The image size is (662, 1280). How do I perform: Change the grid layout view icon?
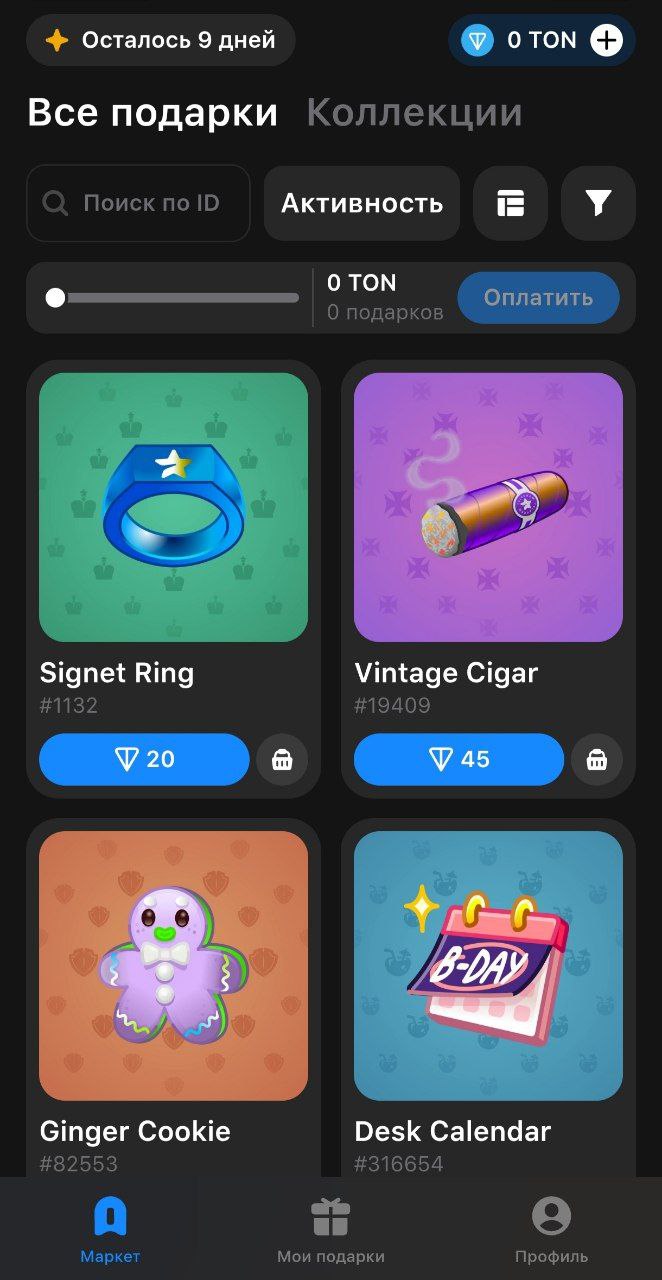[510, 203]
